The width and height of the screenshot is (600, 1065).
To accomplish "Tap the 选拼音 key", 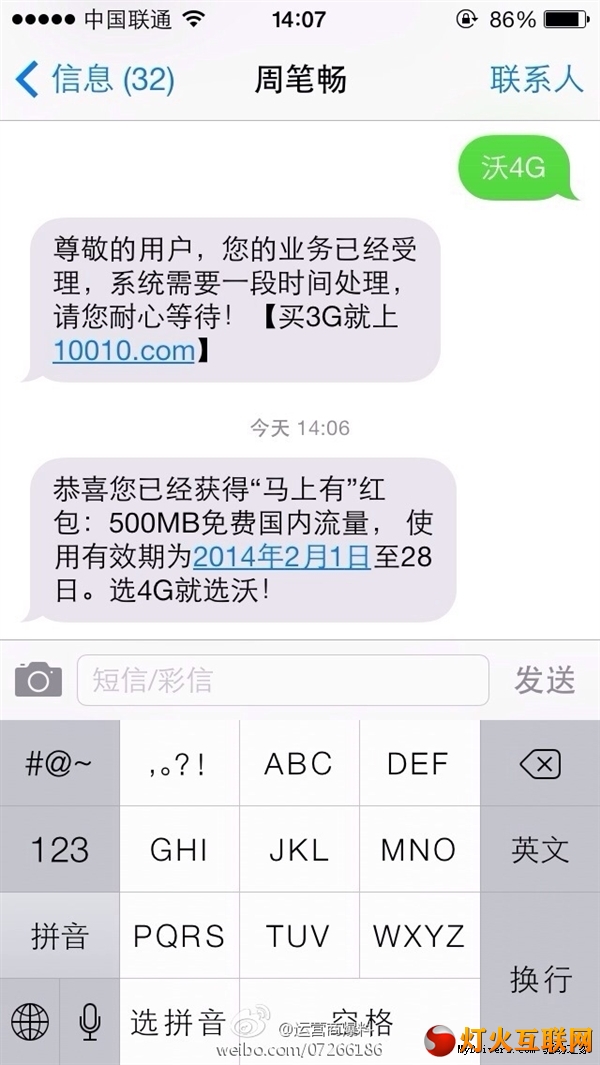I will pos(179,1022).
